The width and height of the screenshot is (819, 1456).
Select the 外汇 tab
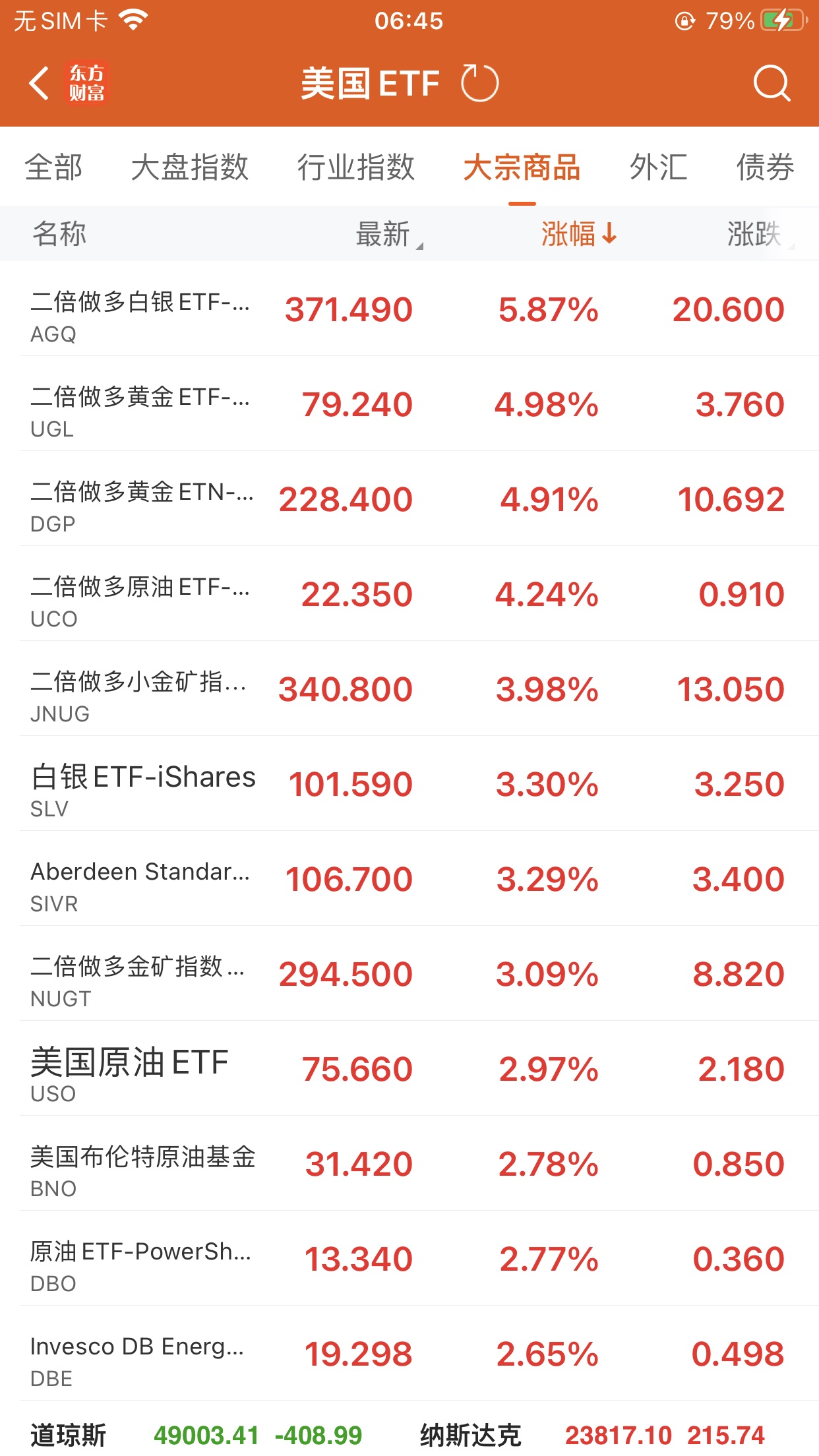(657, 167)
